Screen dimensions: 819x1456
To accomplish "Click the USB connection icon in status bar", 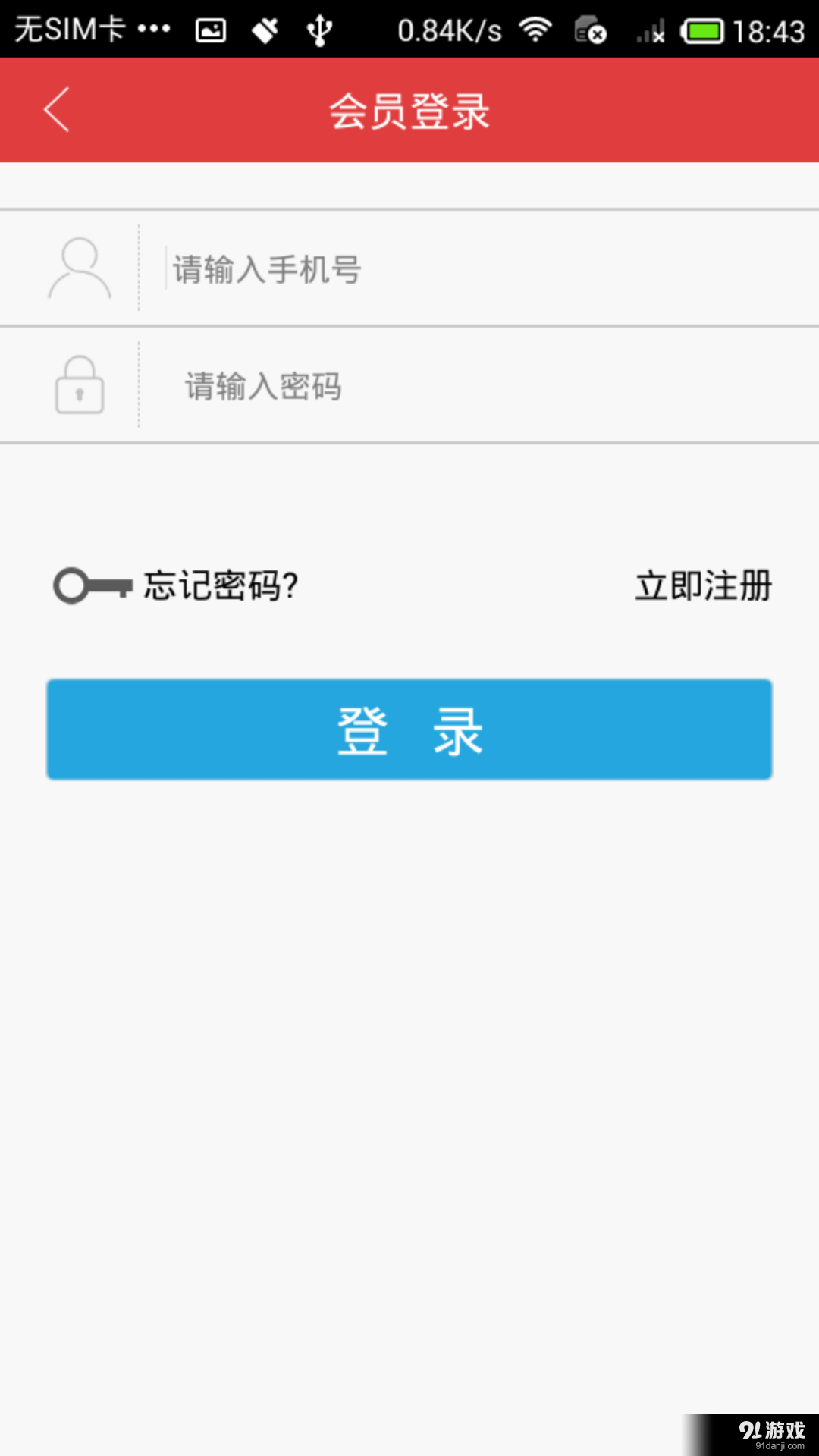I will point(319,30).
